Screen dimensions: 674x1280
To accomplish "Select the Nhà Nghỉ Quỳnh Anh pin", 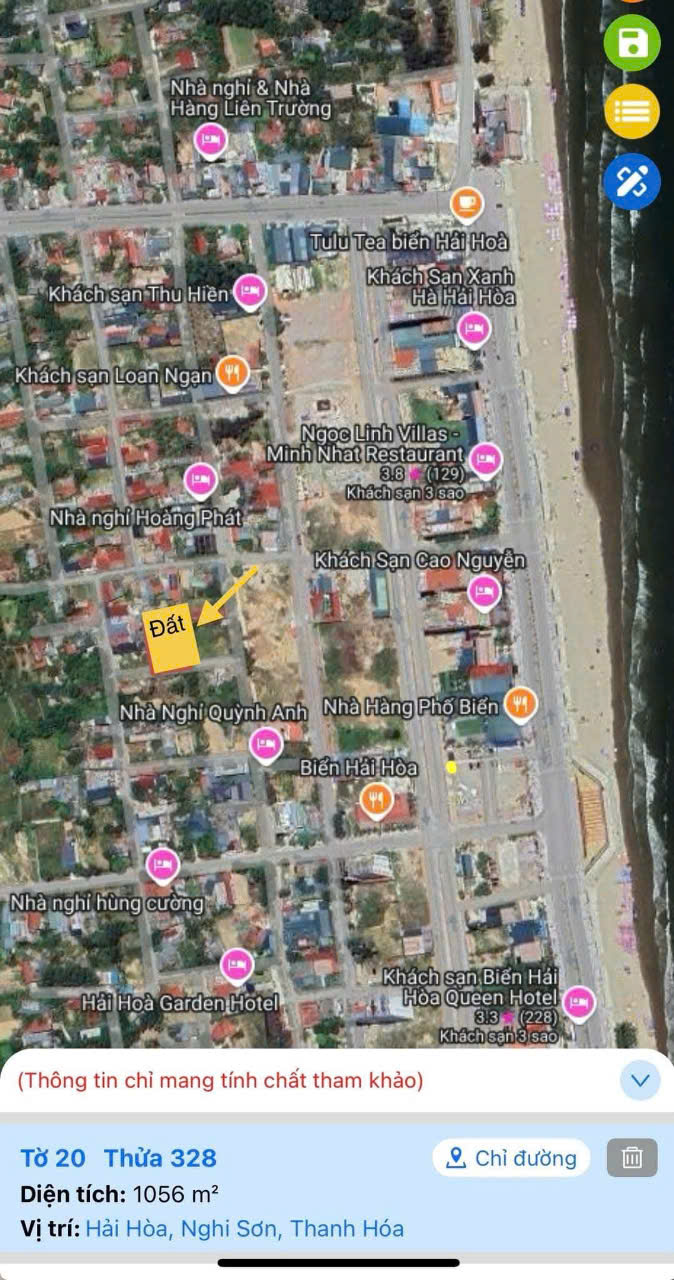I will pos(265,744).
